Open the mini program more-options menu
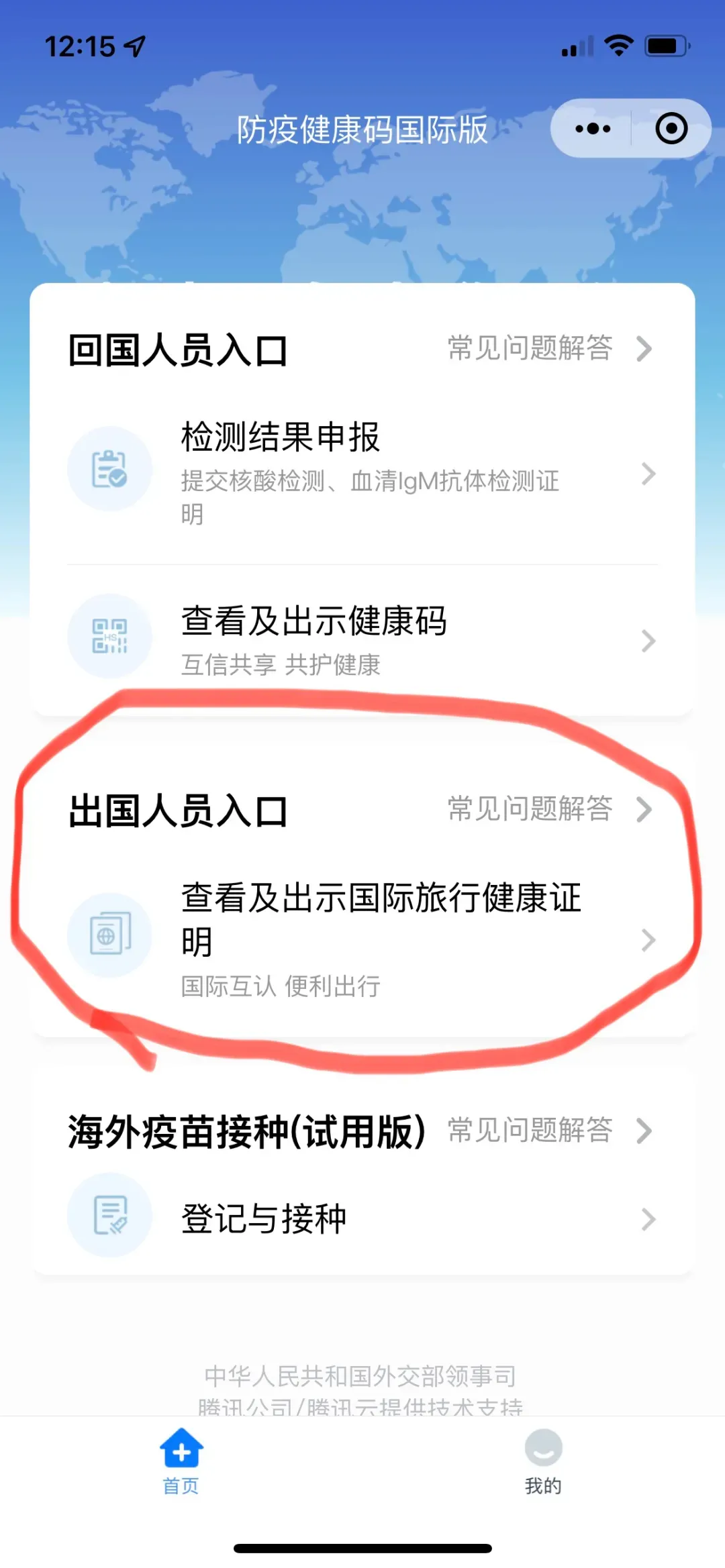 (593, 129)
